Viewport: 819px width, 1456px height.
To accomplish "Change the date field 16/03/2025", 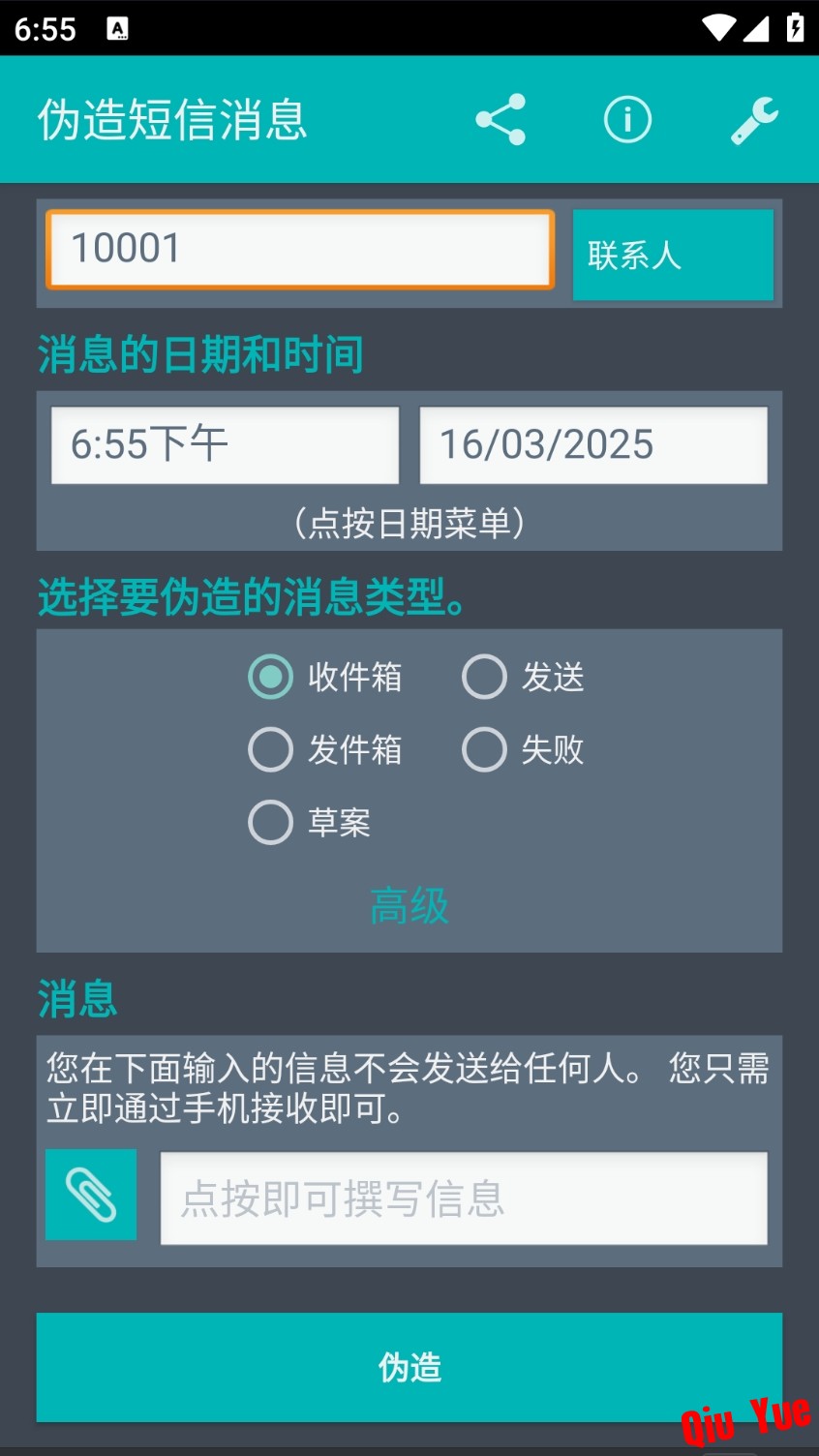I will click(x=593, y=445).
